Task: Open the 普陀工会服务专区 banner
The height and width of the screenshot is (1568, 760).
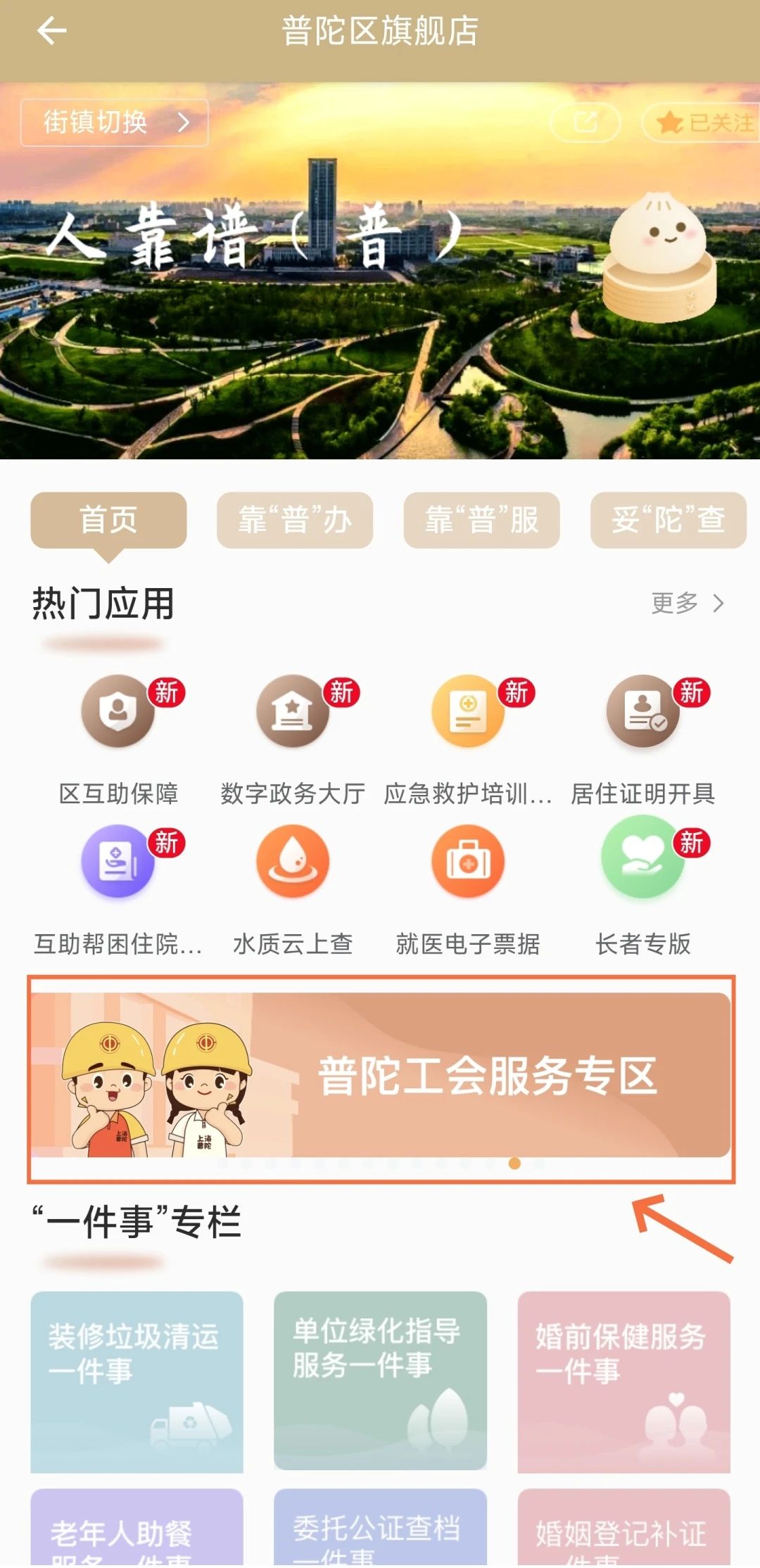Action: (381, 1075)
